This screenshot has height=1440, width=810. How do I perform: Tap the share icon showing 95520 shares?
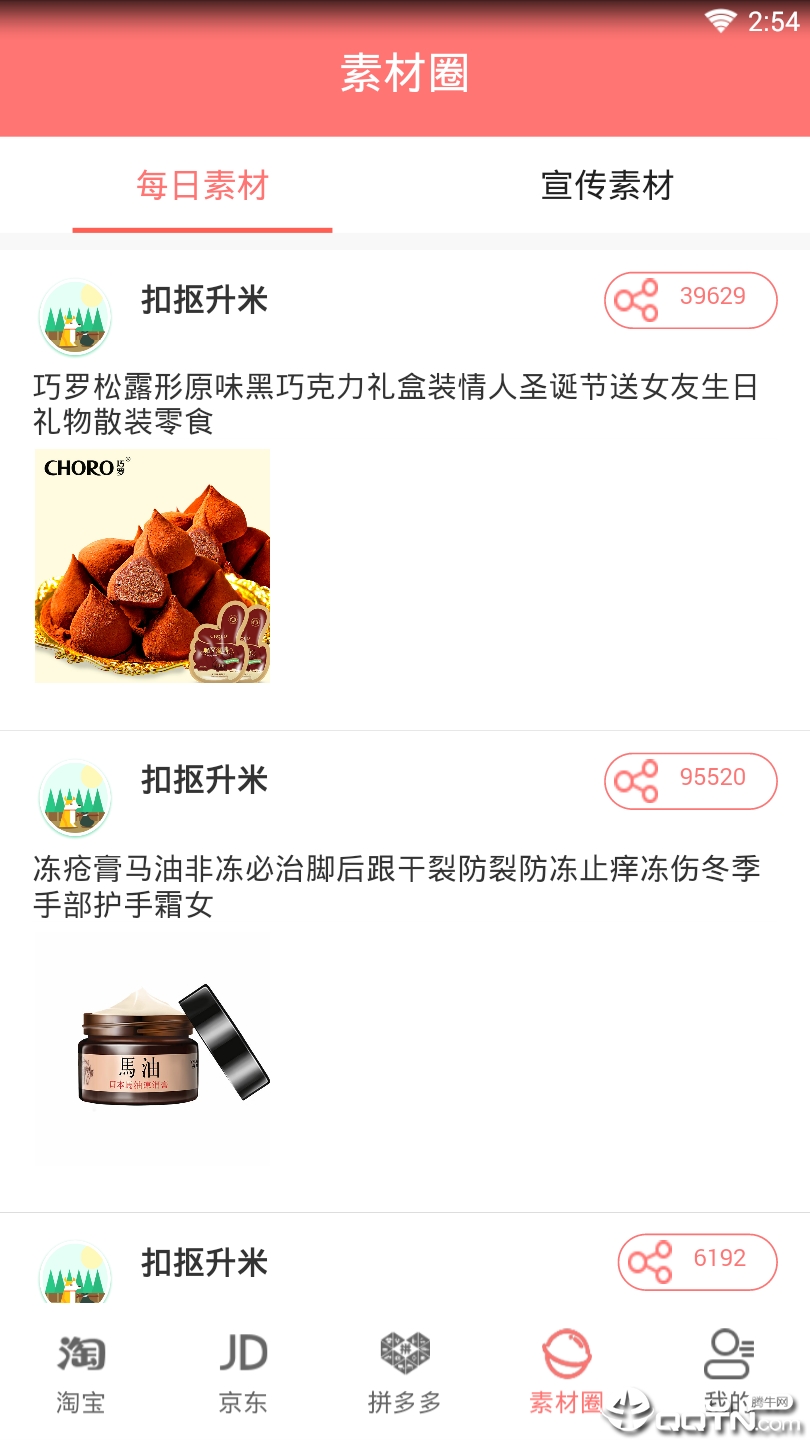coord(690,781)
